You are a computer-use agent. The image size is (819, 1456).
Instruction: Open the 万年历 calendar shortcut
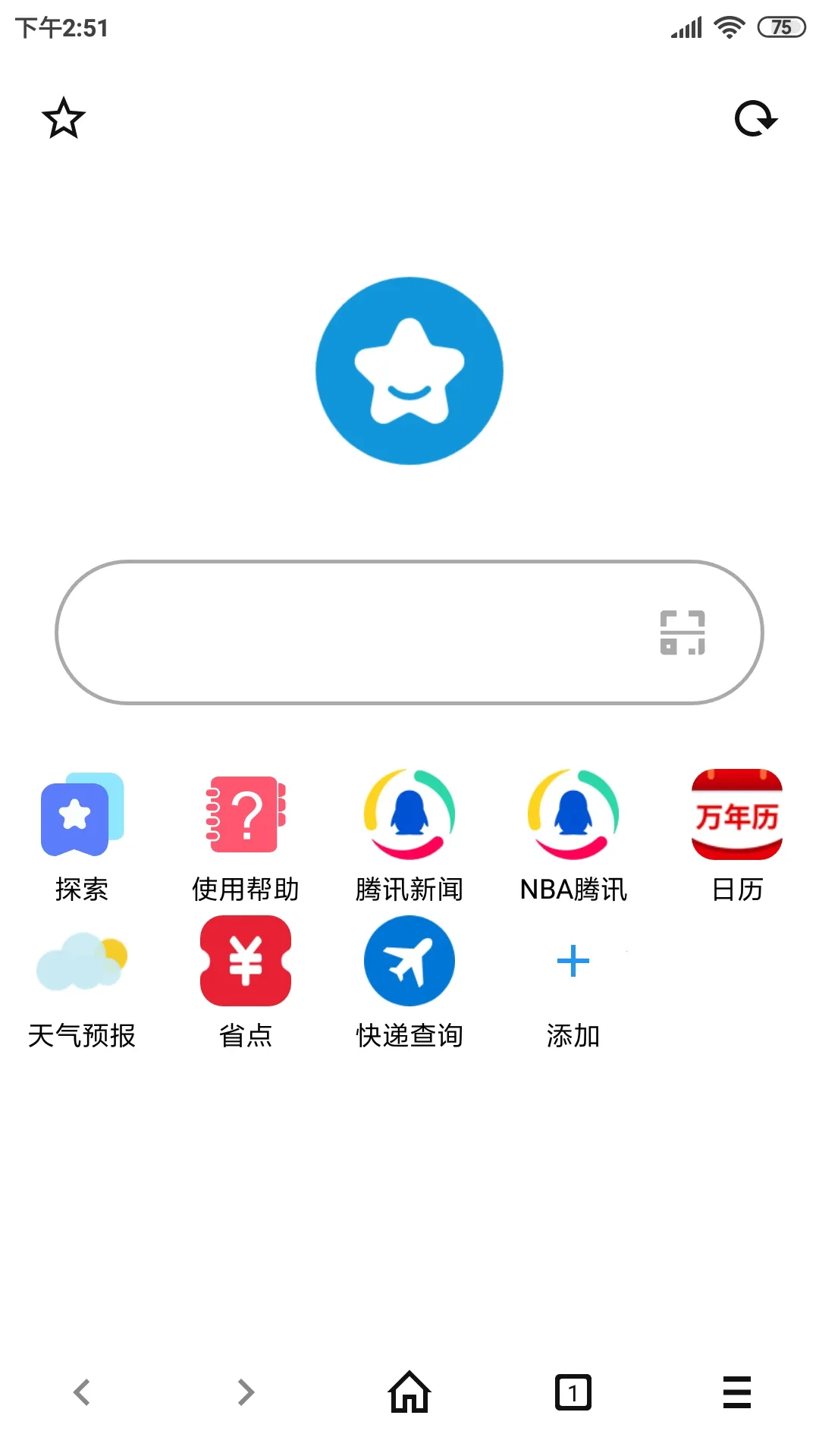pyautogui.click(x=736, y=815)
